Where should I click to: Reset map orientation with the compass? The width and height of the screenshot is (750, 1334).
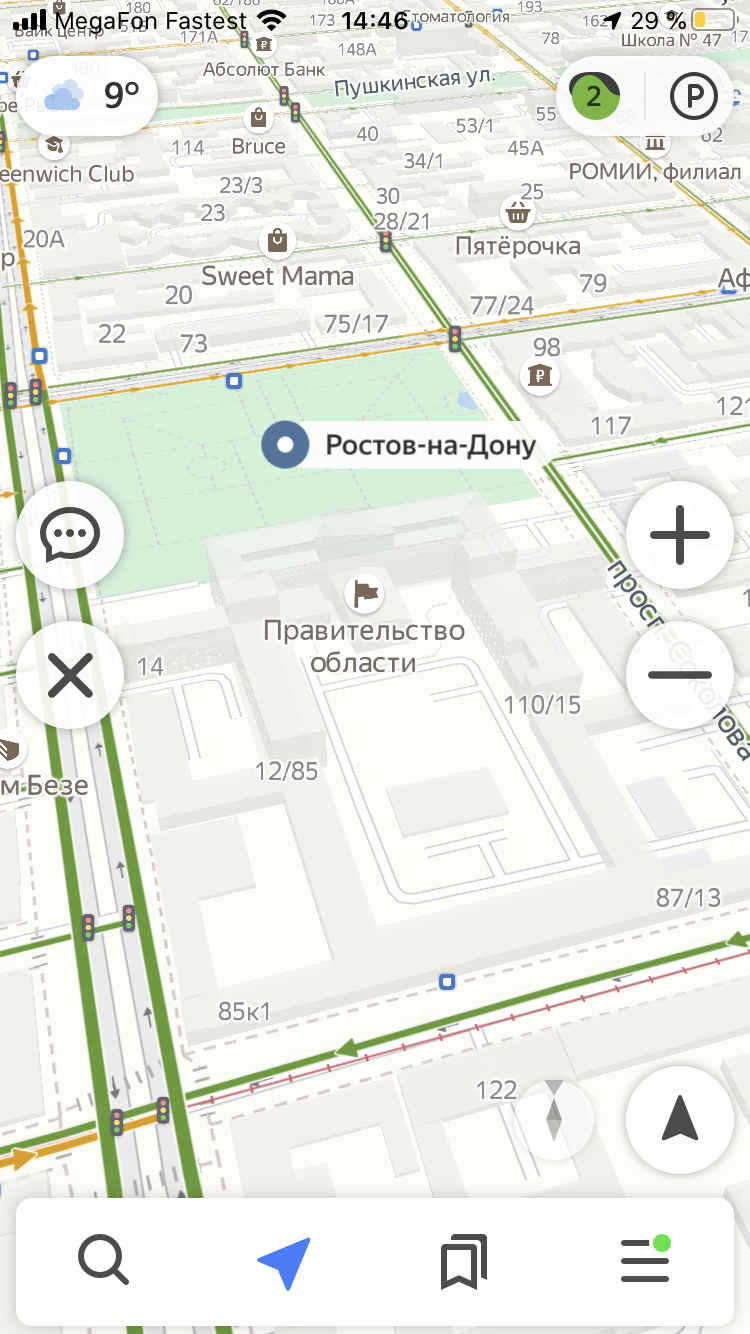click(554, 1110)
